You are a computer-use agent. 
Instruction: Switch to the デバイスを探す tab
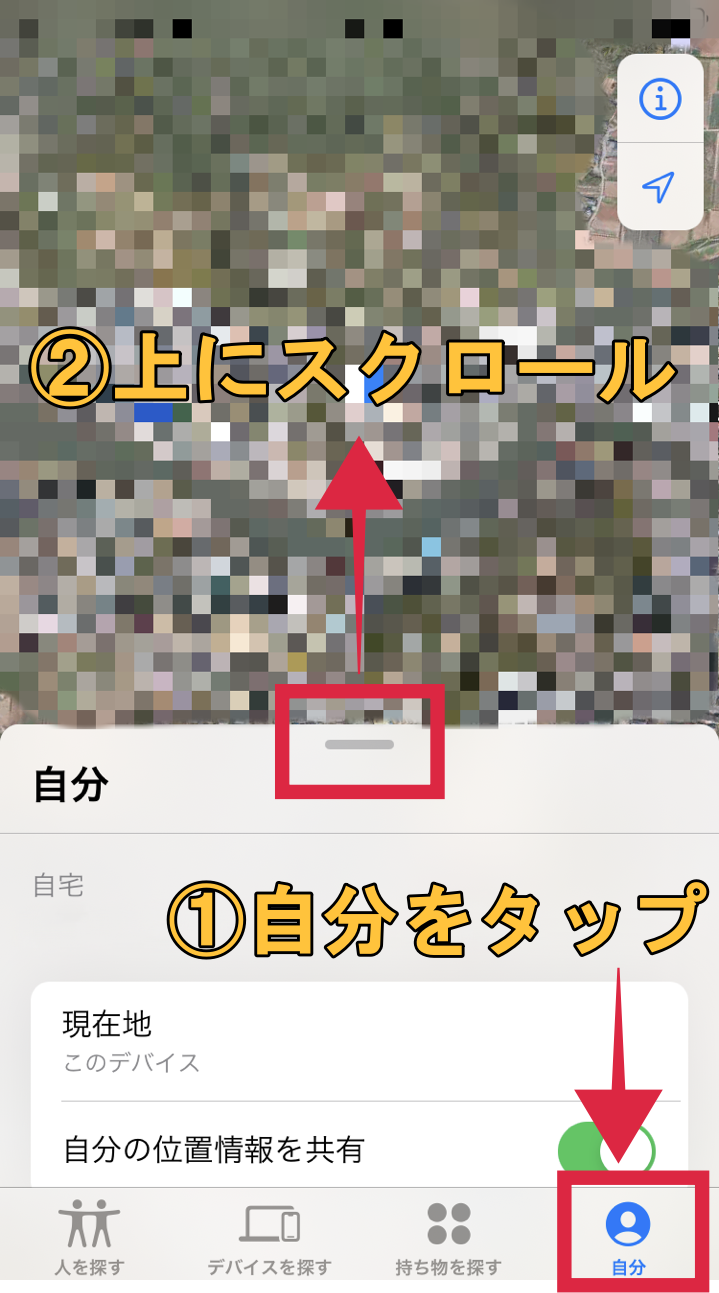click(x=269, y=1238)
